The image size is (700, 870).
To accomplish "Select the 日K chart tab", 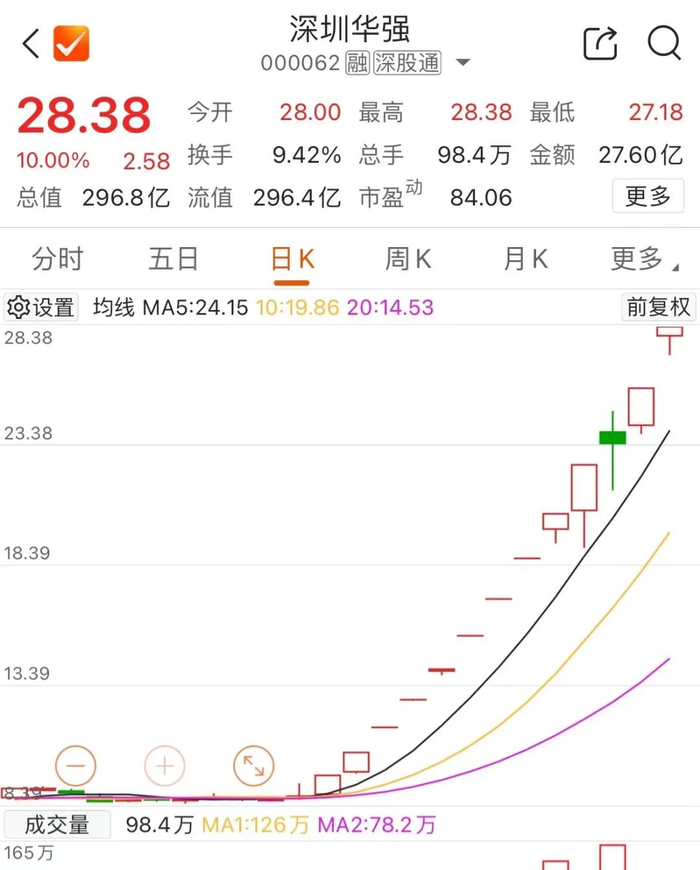I will pyautogui.click(x=292, y=260).
